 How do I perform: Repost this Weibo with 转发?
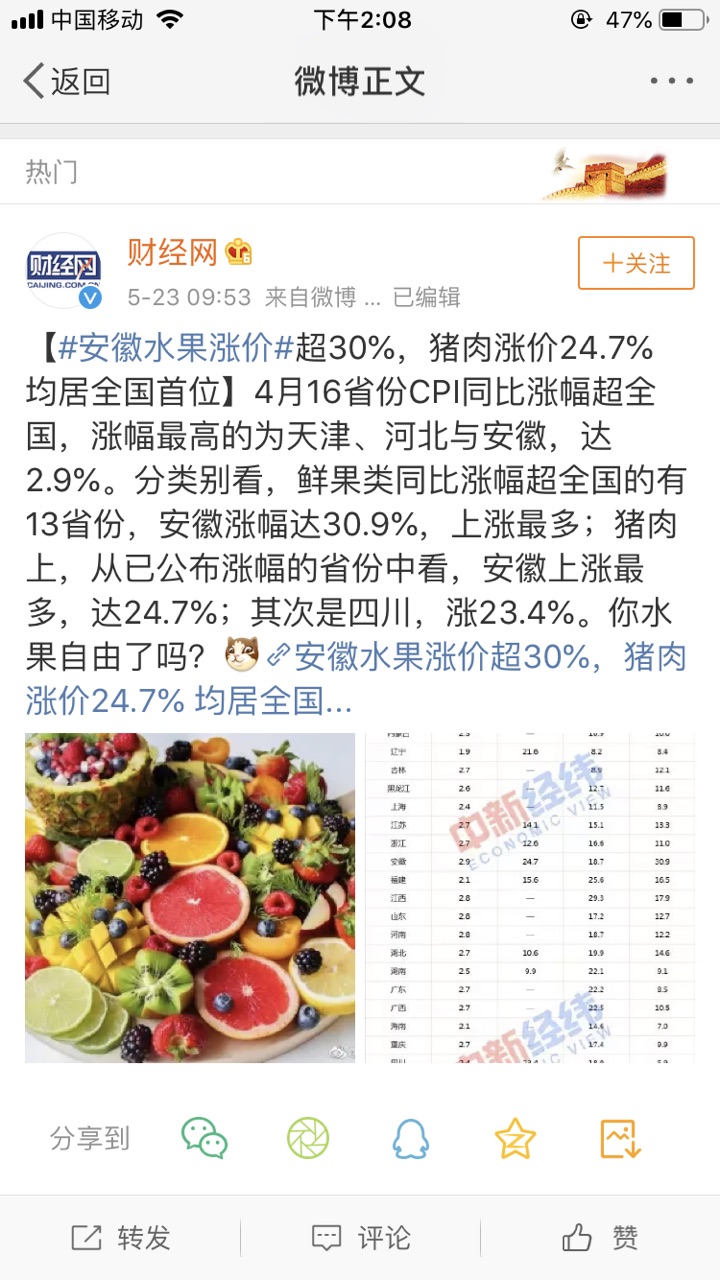tap(120, 1238)
